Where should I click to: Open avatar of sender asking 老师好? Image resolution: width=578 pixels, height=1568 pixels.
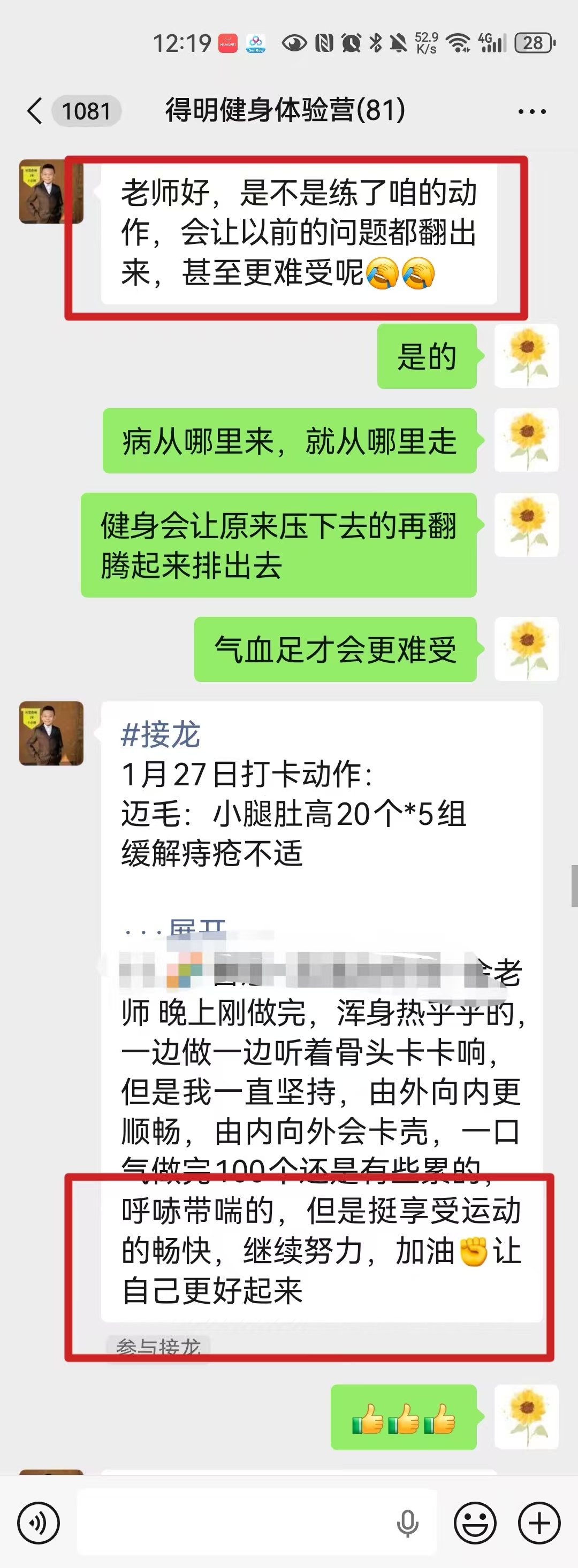point(50,192)
